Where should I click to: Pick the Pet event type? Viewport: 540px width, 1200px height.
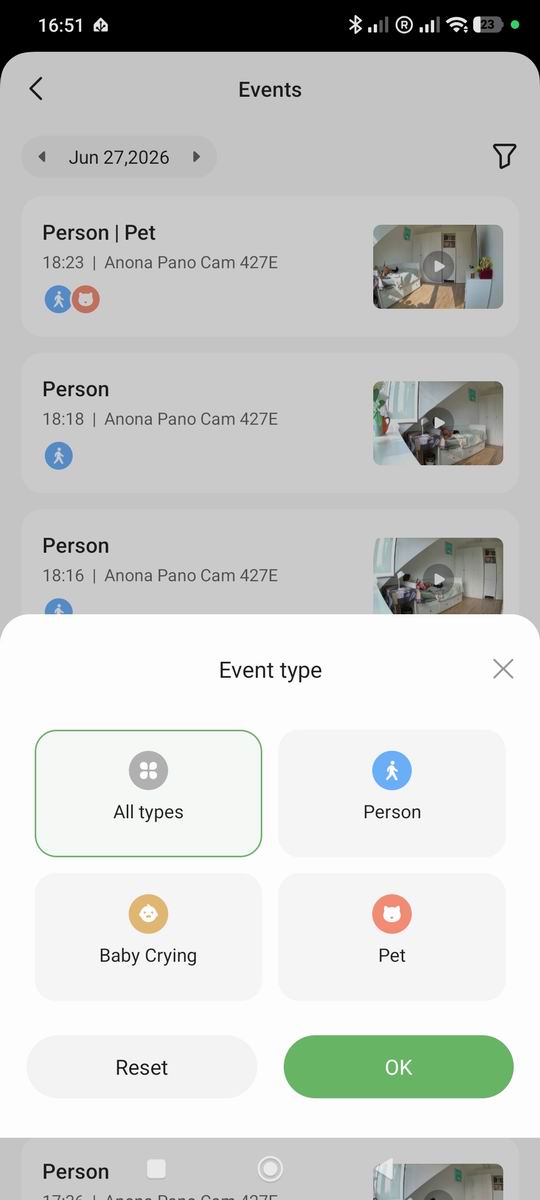(x=392, y=937)
